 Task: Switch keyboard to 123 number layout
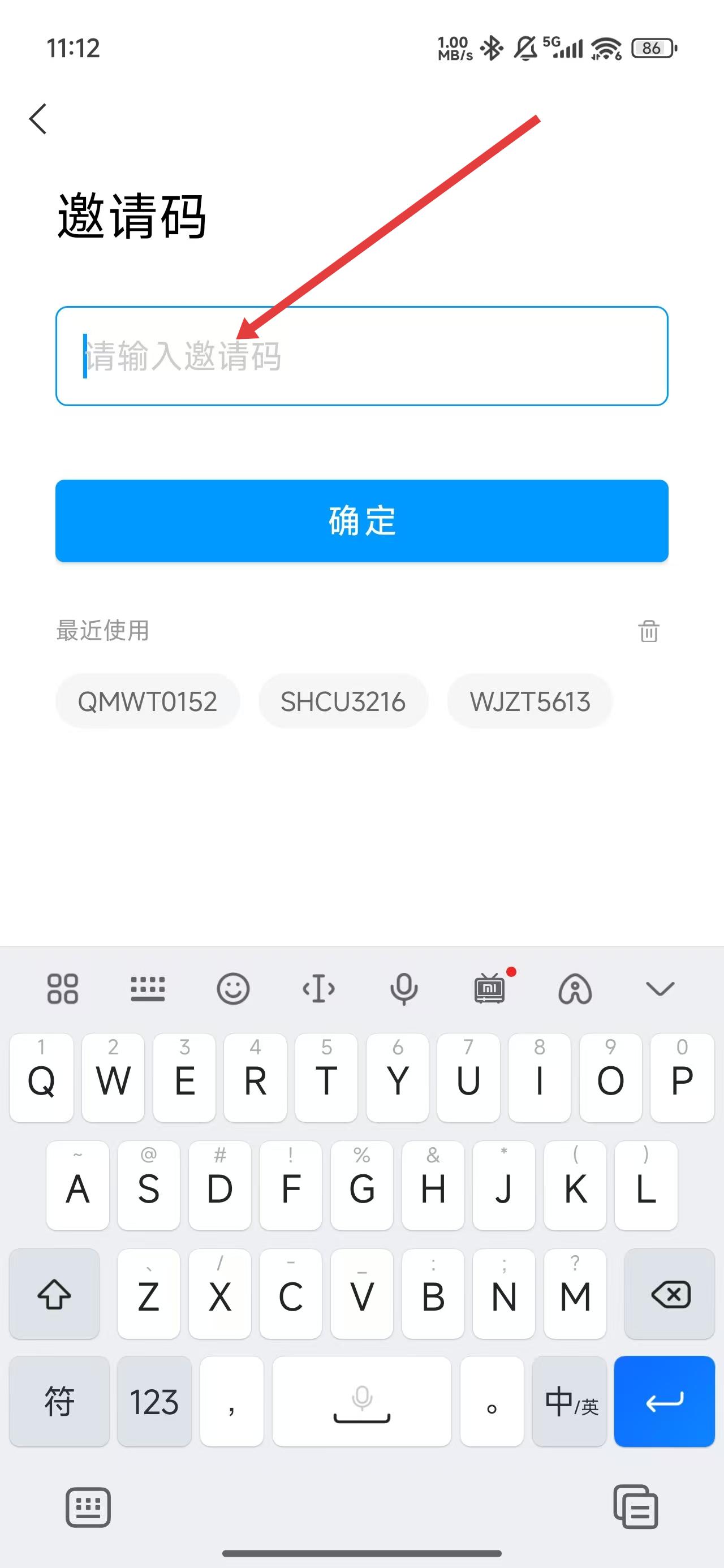(154, 1401)
